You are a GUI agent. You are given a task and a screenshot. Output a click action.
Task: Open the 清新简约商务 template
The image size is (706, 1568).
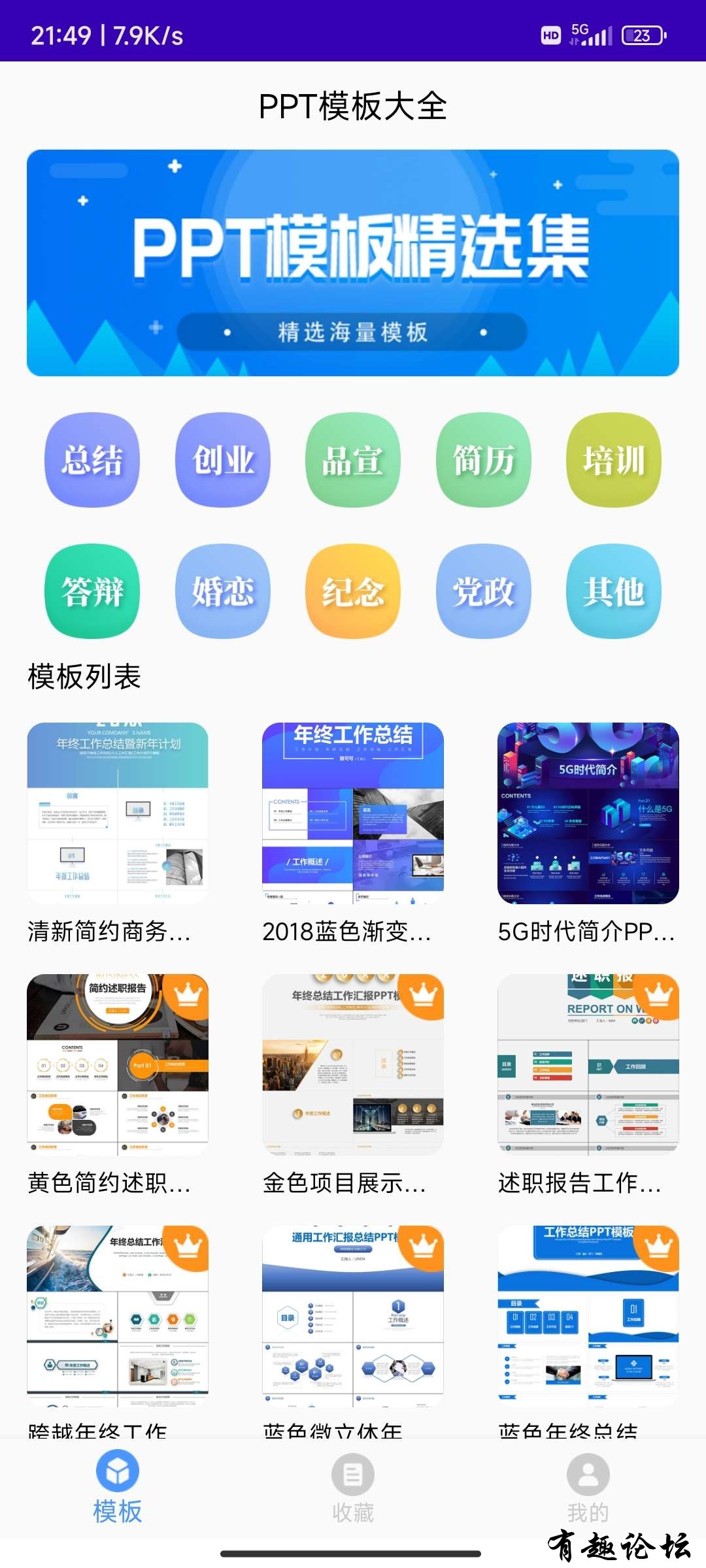click(118, 813)
